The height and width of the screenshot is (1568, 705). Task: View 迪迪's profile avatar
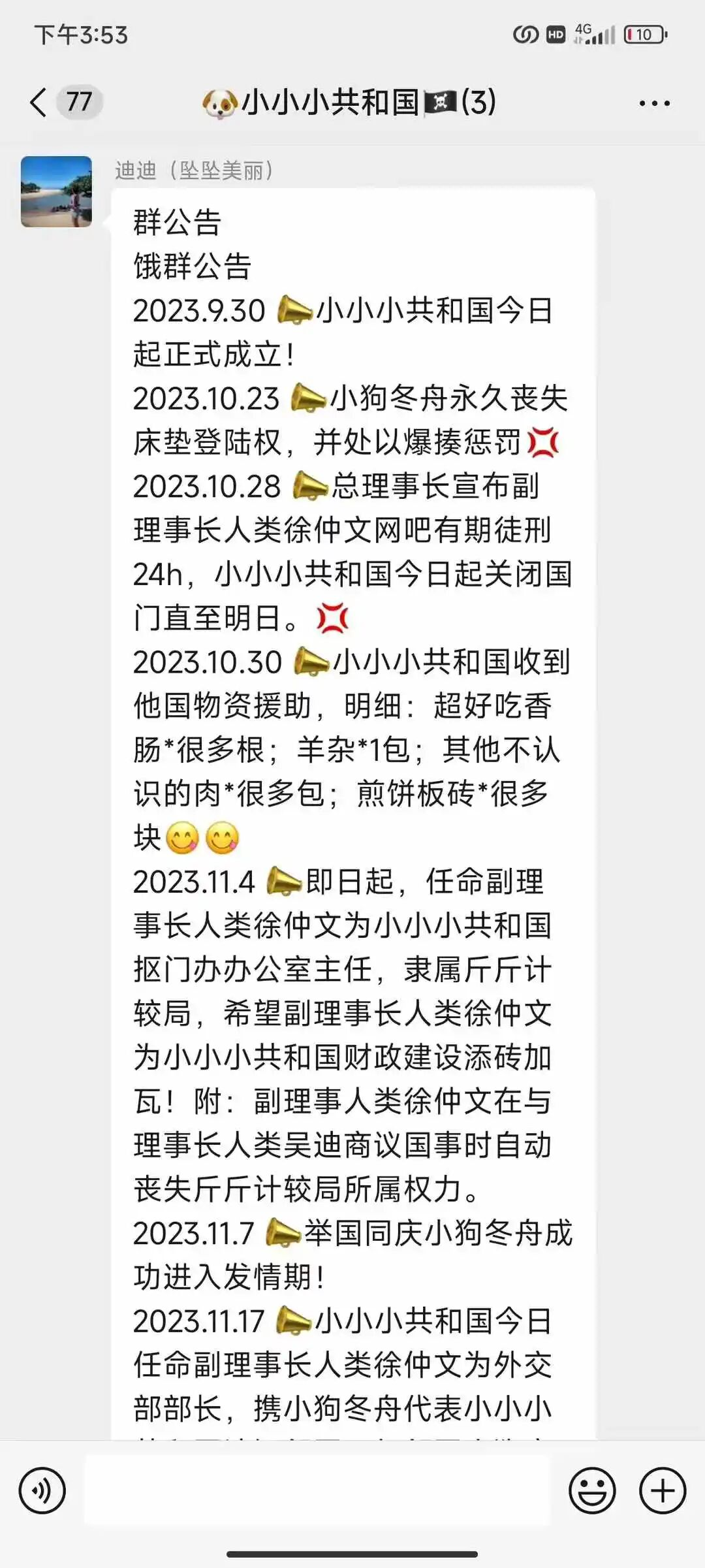(x=57, y=192)
